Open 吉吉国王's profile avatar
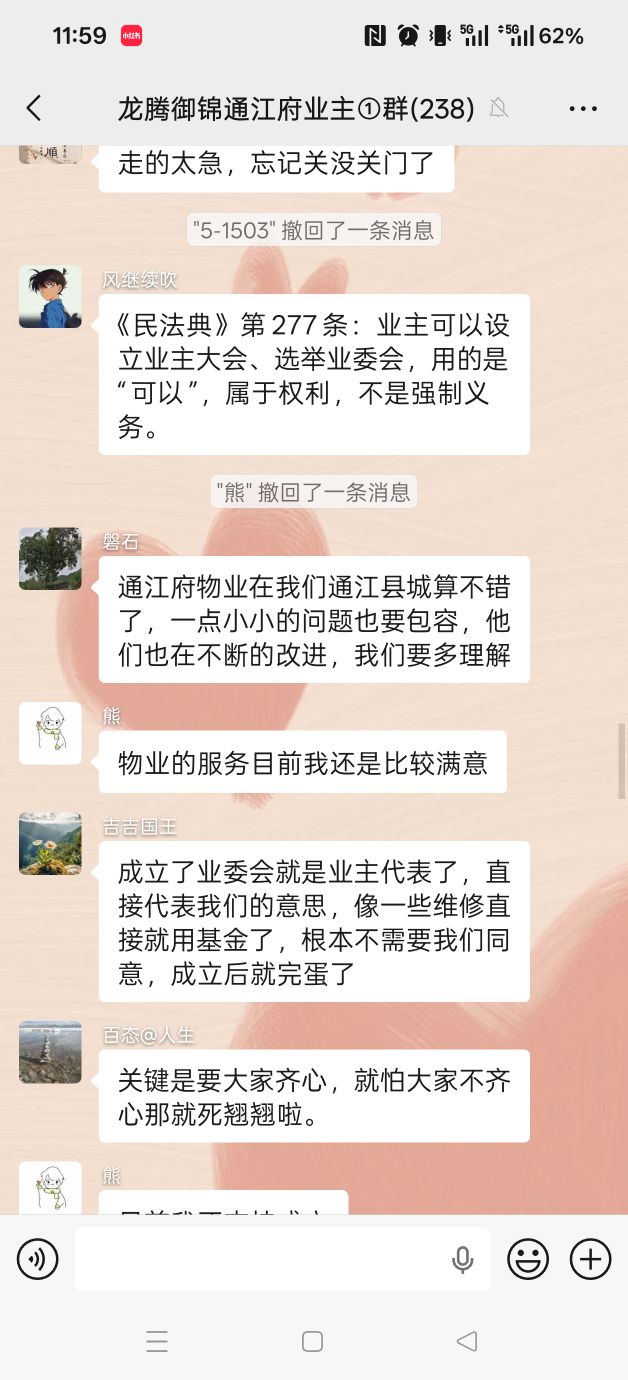 (x=50, y=844)
